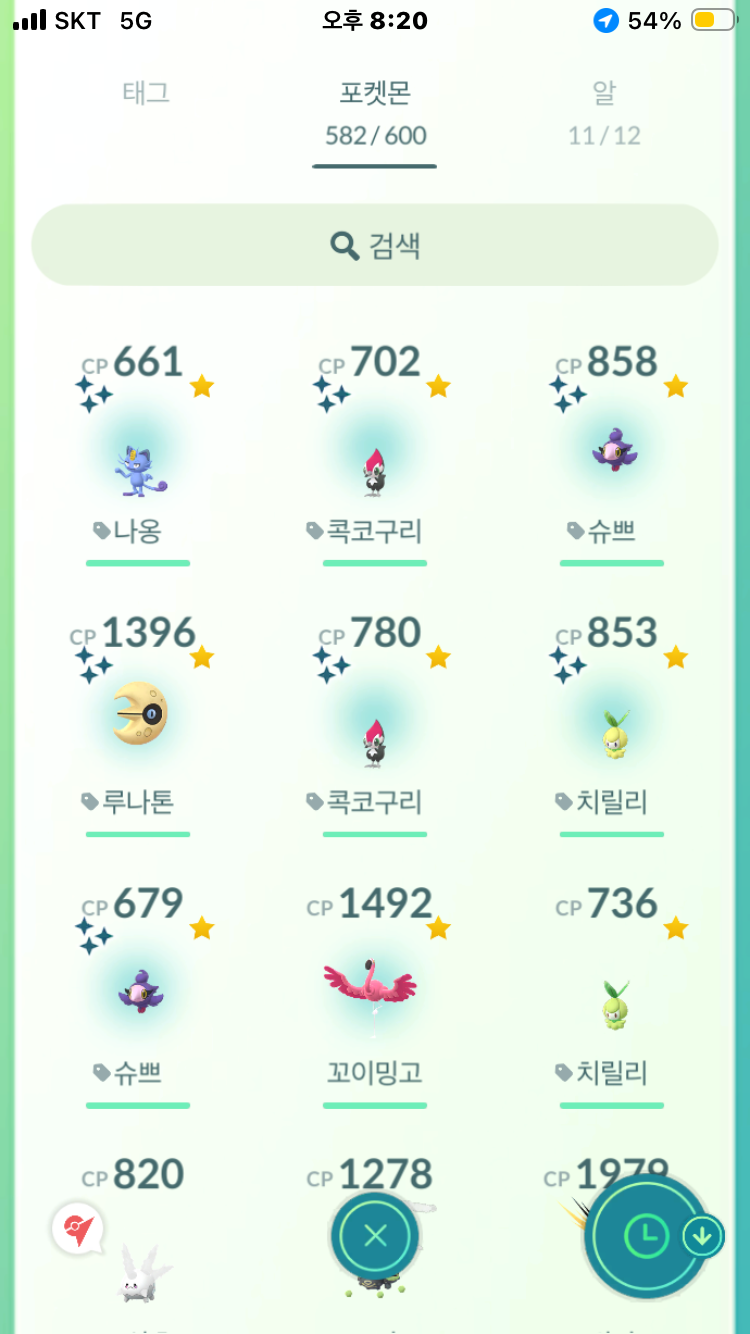Open 슈쁘 with CP 858
Image resolution: width=750 pixels, height=1334 pixels.
pos(612,460)
